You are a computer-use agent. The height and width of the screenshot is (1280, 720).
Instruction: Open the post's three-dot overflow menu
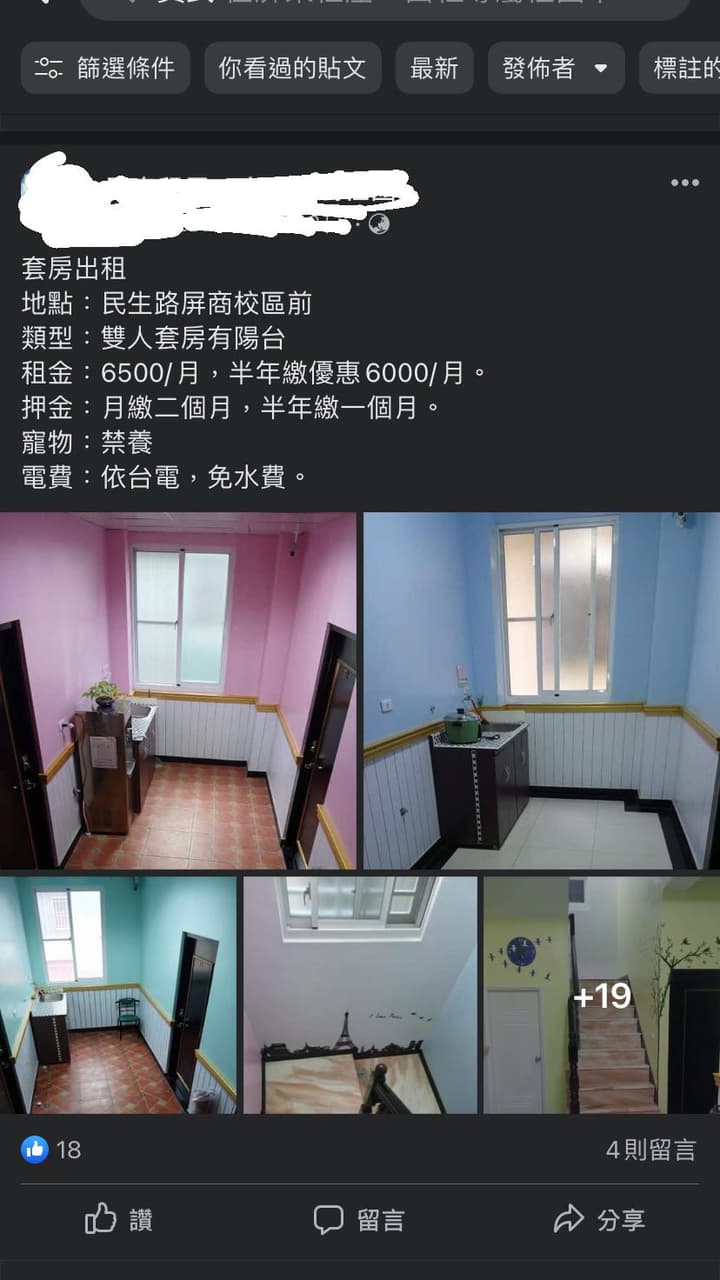[685, 182]
